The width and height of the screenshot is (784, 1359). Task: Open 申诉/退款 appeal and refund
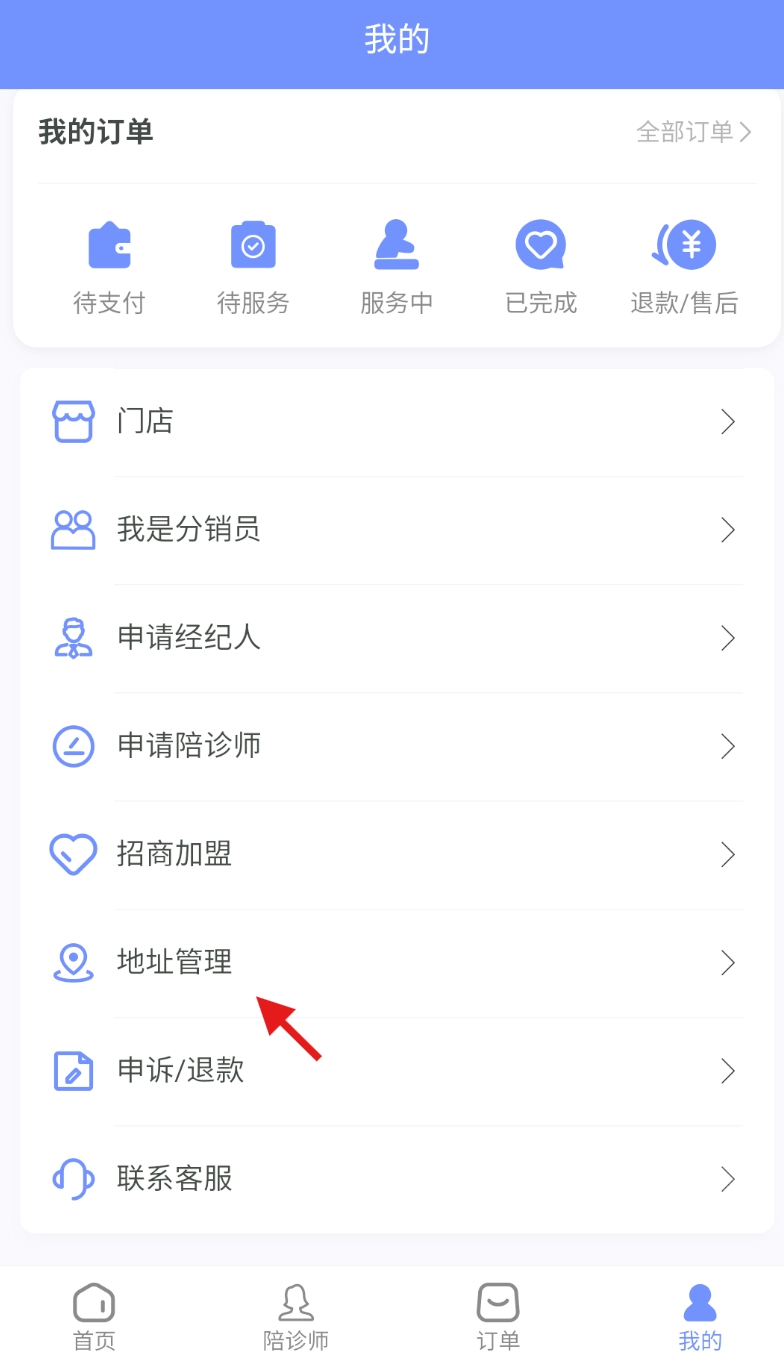[x=396, y=1071]
